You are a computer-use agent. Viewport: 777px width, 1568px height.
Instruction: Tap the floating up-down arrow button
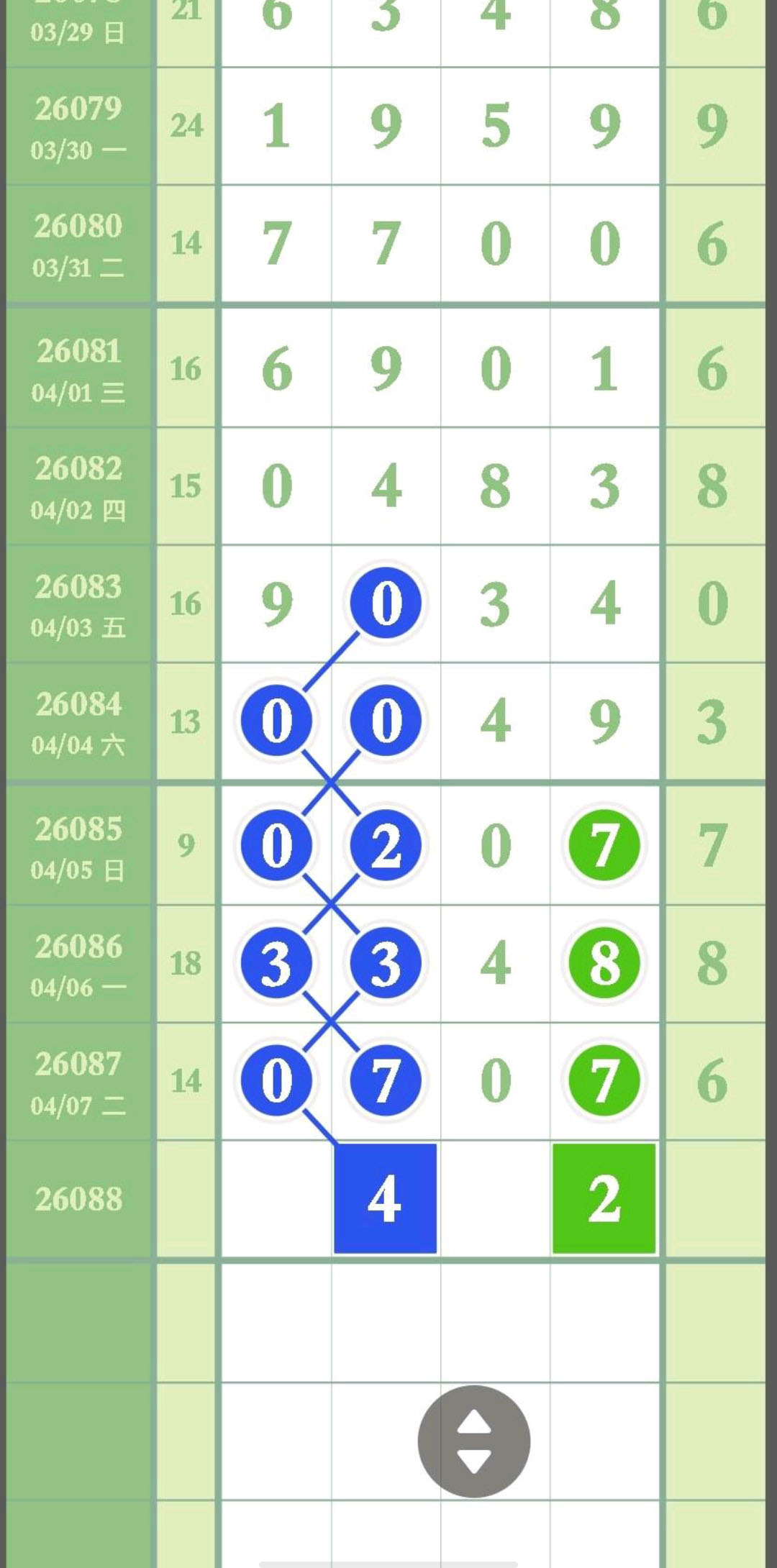coord(473,1441)
